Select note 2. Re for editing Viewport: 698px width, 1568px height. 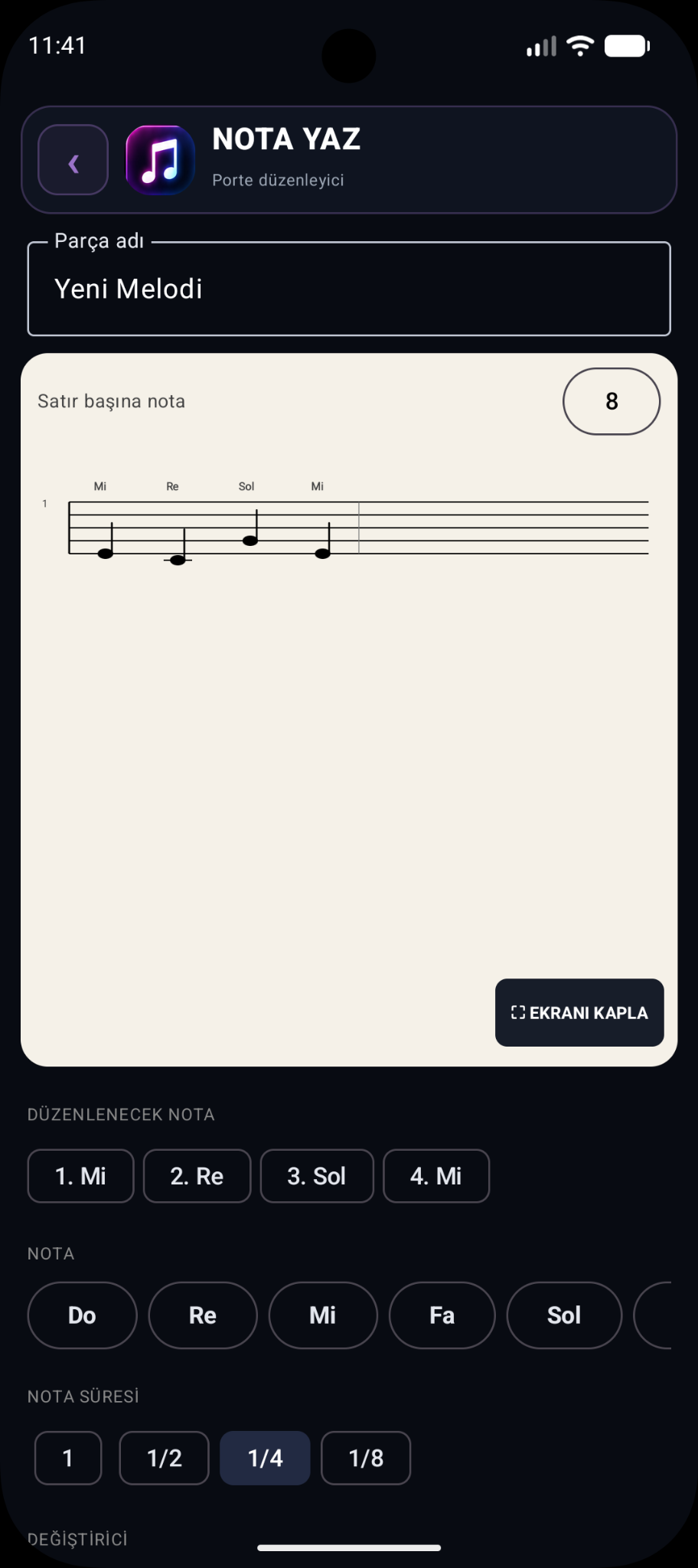[197, 1176]
